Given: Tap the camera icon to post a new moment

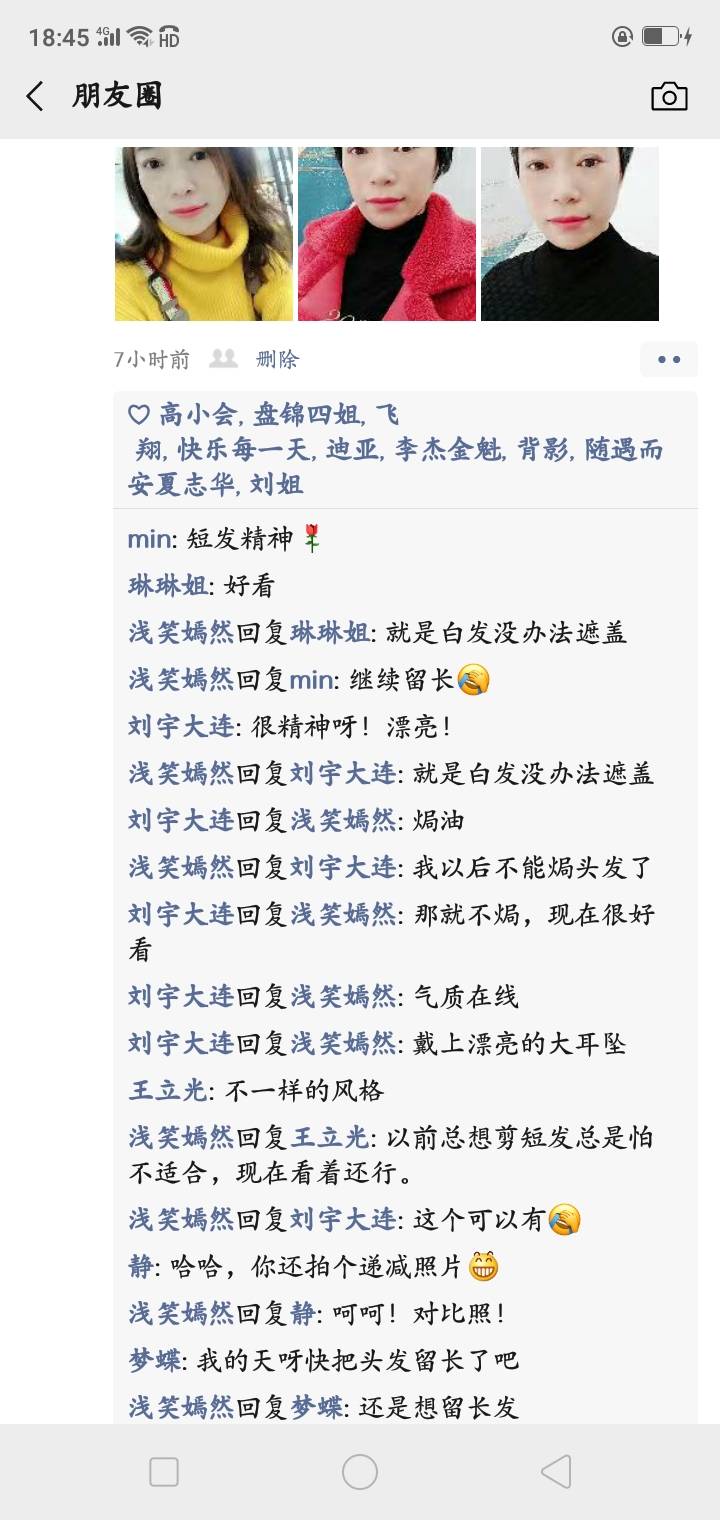Looking at the screenshot, I should click(x=670, y=96).
